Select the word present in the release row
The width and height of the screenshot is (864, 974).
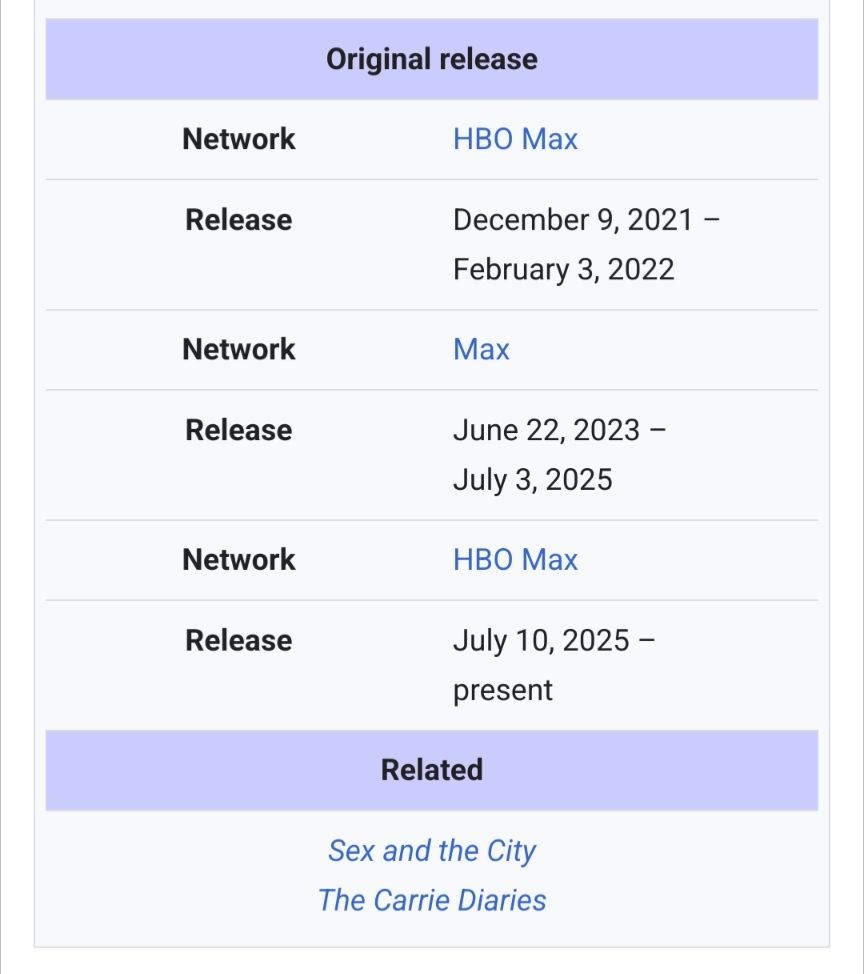(504, 689)
